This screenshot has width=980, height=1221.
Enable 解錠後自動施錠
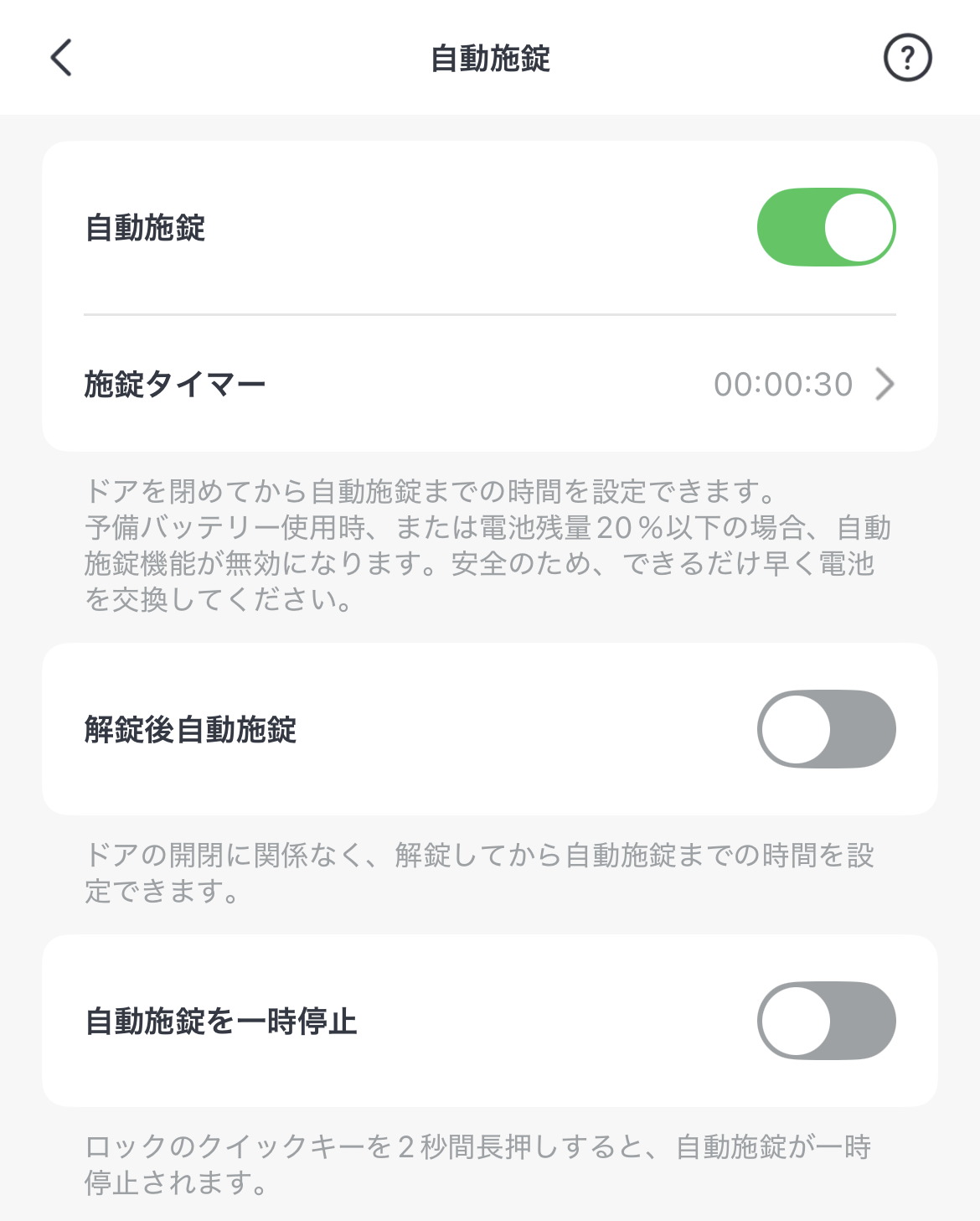click(826, 729)
